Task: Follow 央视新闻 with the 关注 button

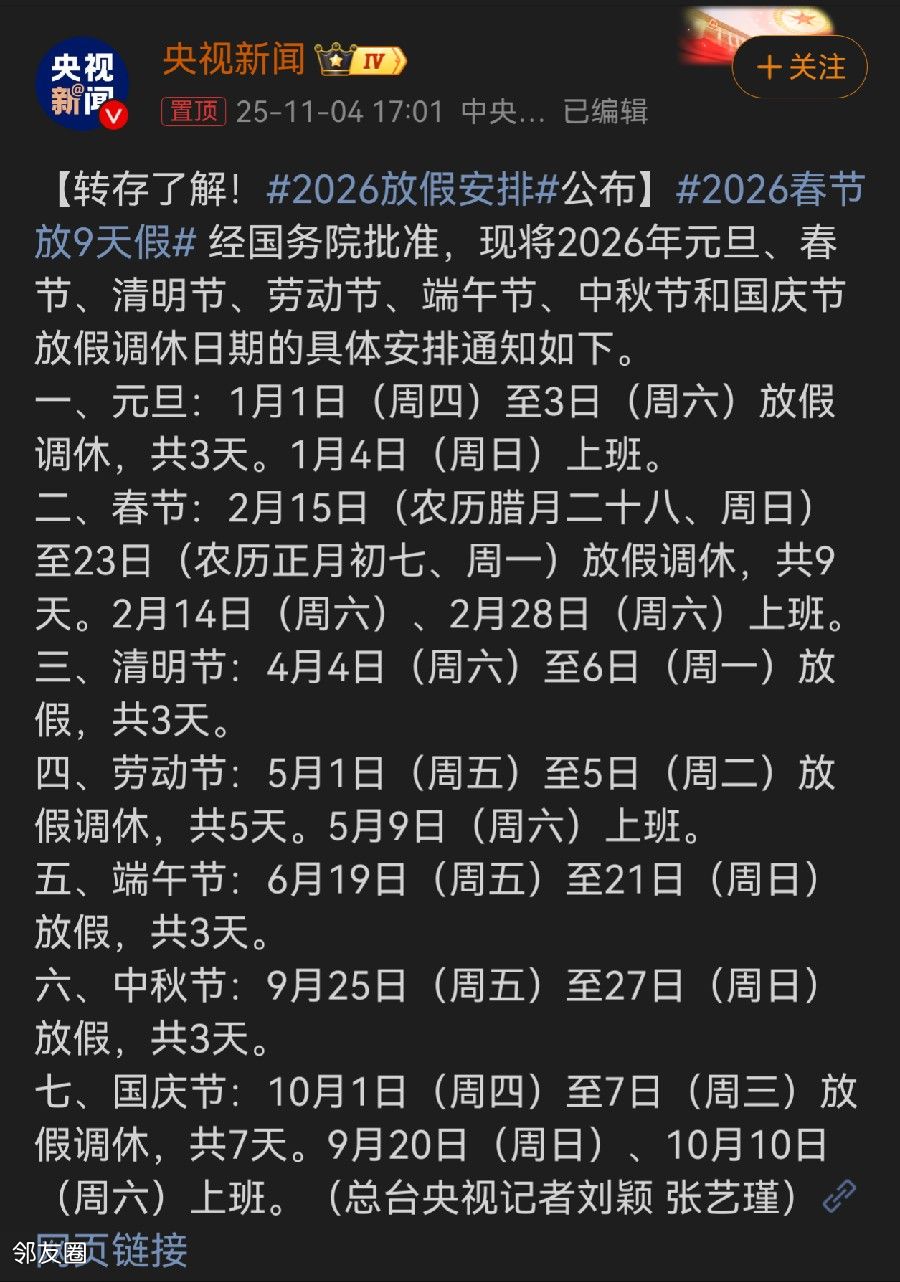Action: [x=799, y=67]
